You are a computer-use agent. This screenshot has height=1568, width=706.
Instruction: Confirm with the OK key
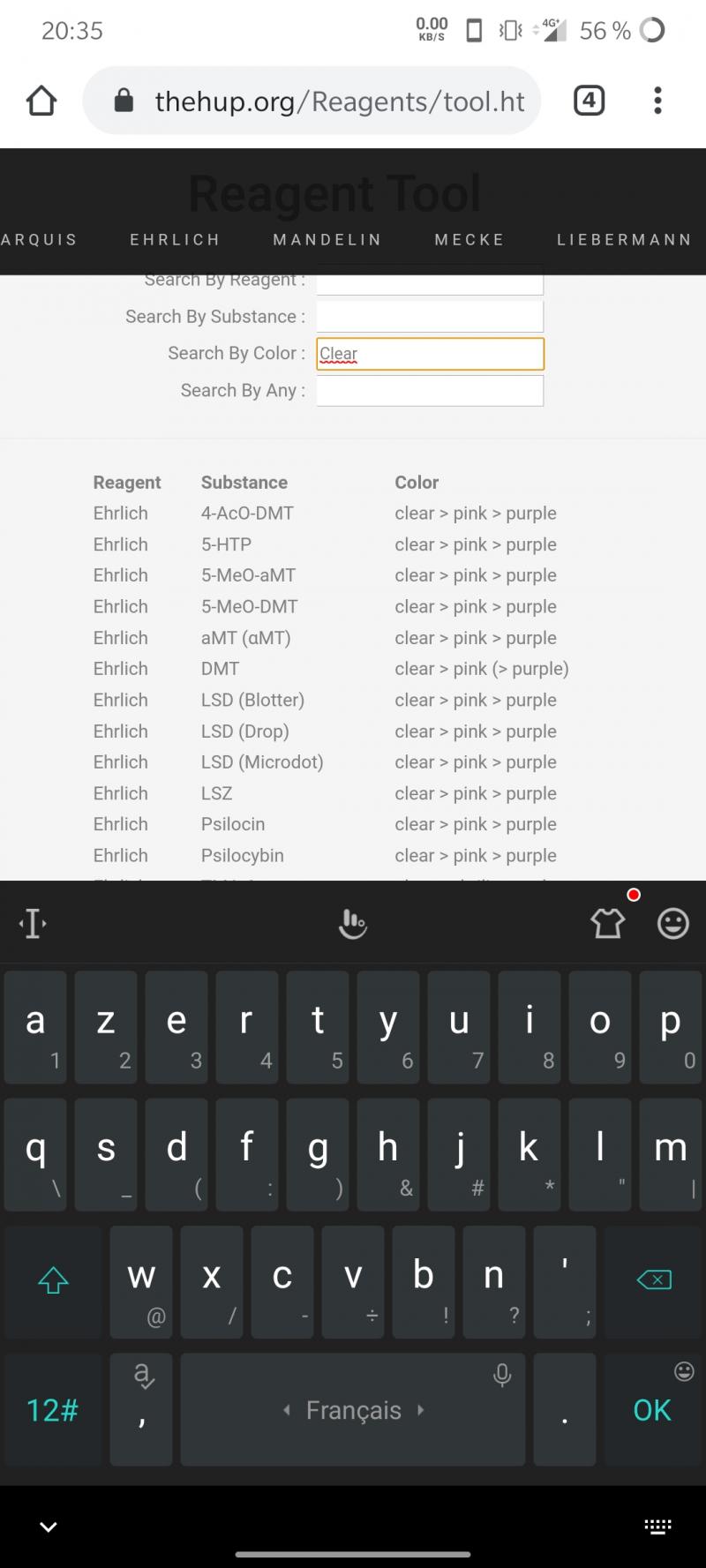[x=652, y=1410]
